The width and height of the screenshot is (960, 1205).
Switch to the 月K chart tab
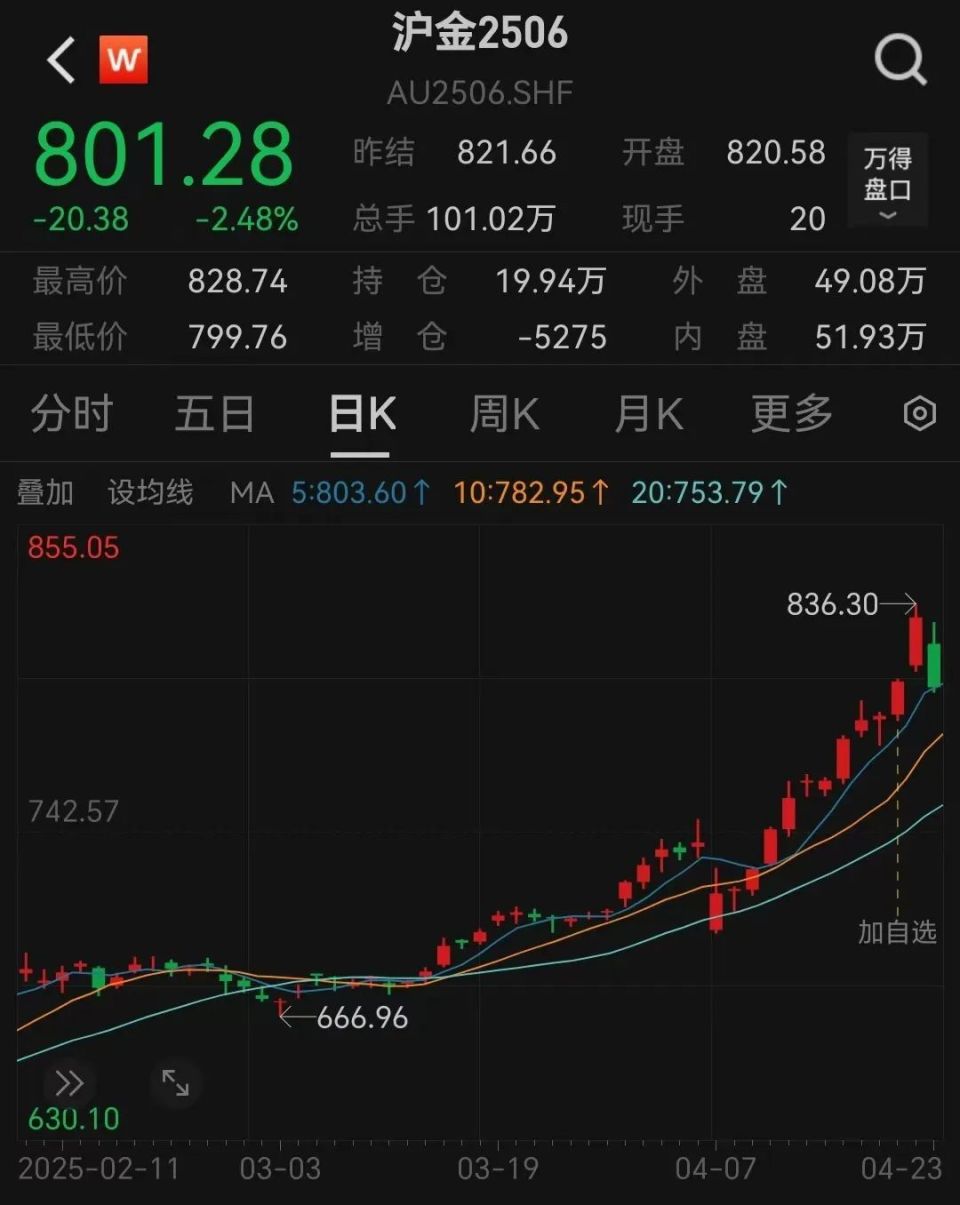tap(648, 414)
